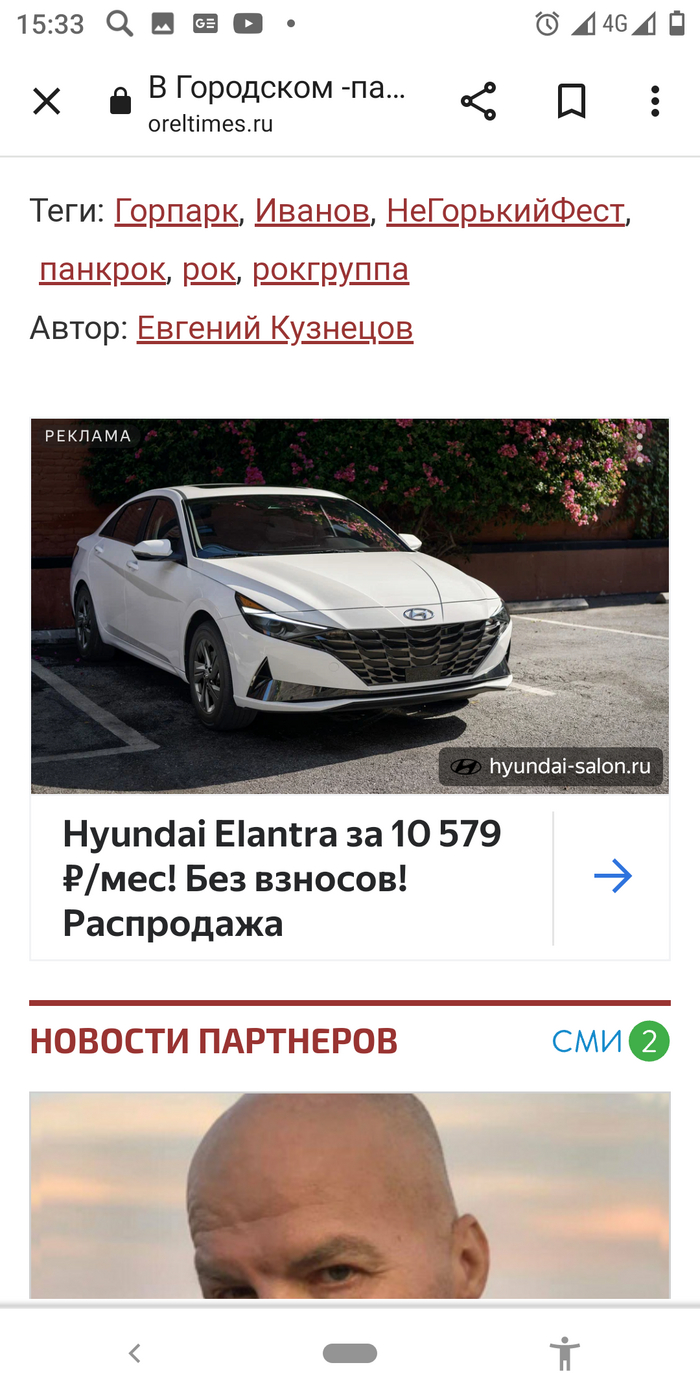Open the Горпарк tag

pyautogui.click(x=176, y=211)
